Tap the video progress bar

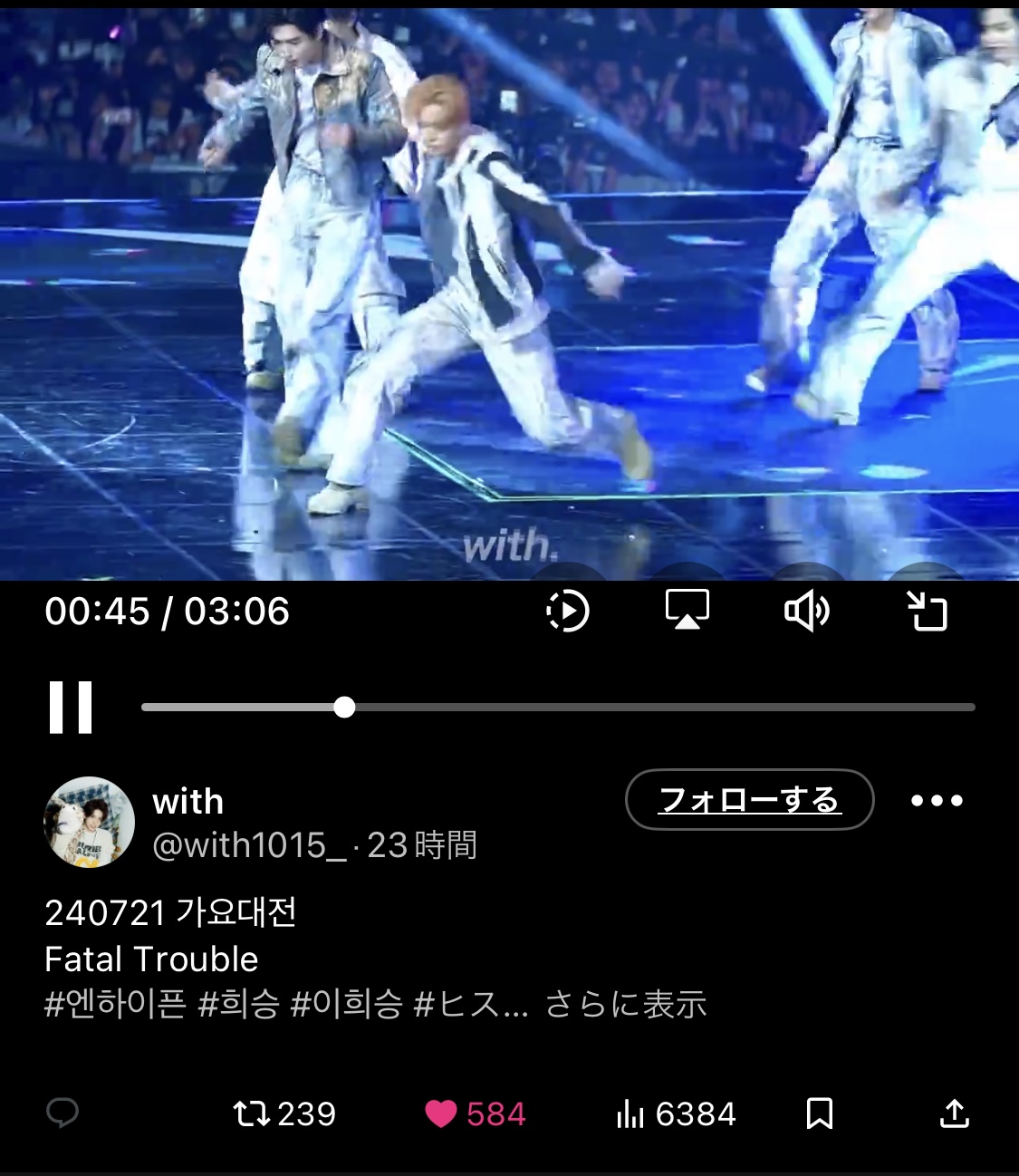coord(558,707)
